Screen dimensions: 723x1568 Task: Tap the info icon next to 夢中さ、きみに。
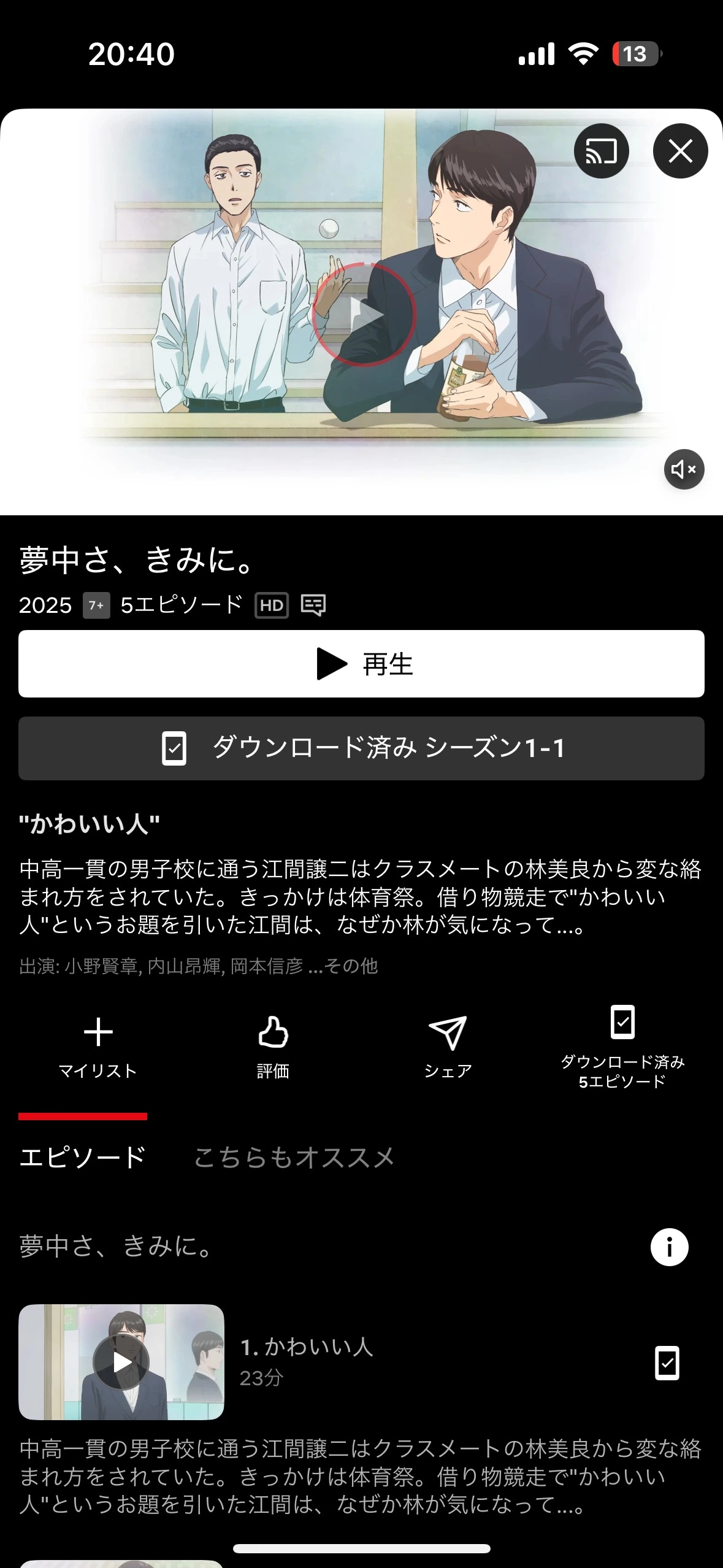pyautogui.click(x=670, y=1246)
